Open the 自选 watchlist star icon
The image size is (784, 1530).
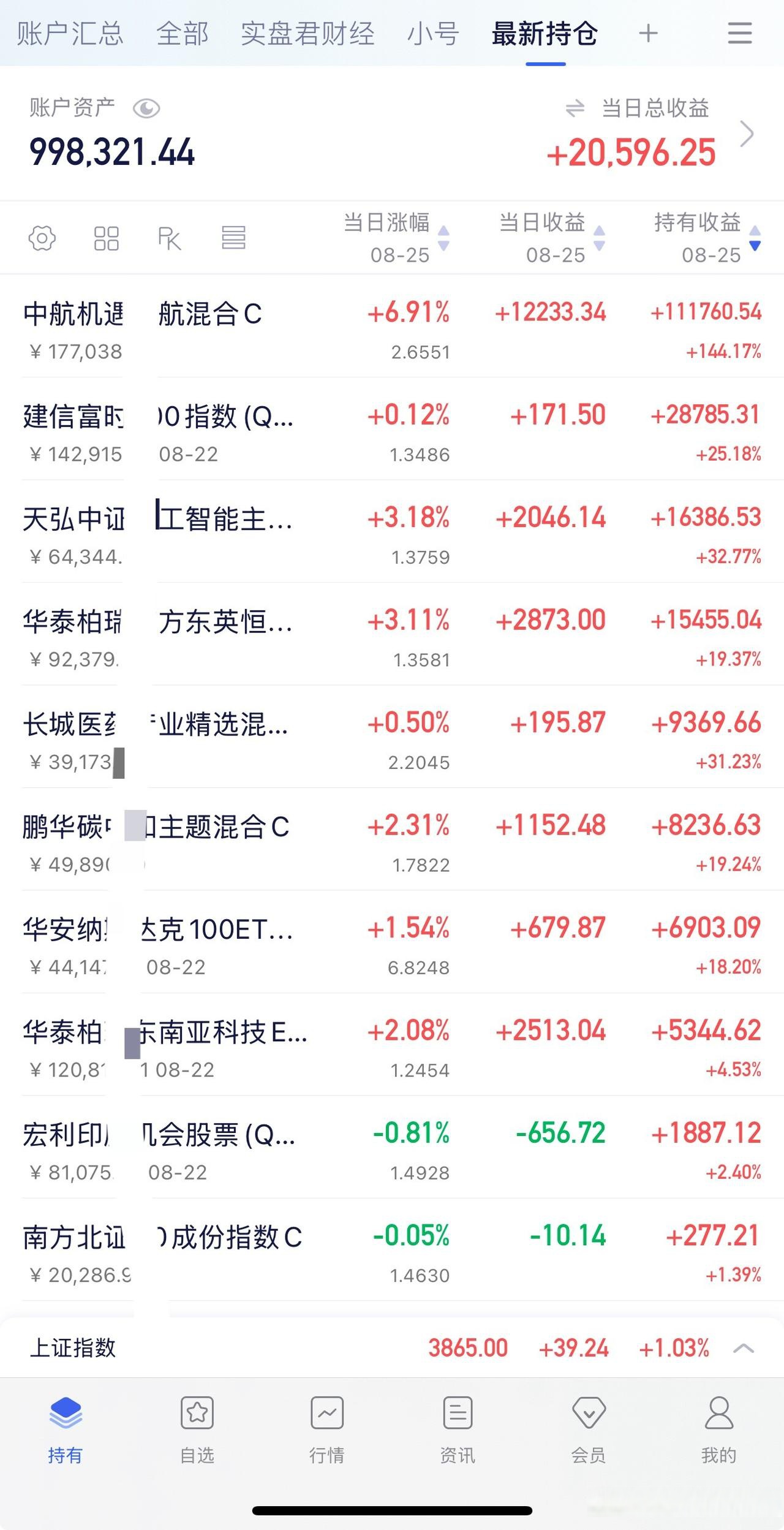click(x=196, y=1415)
